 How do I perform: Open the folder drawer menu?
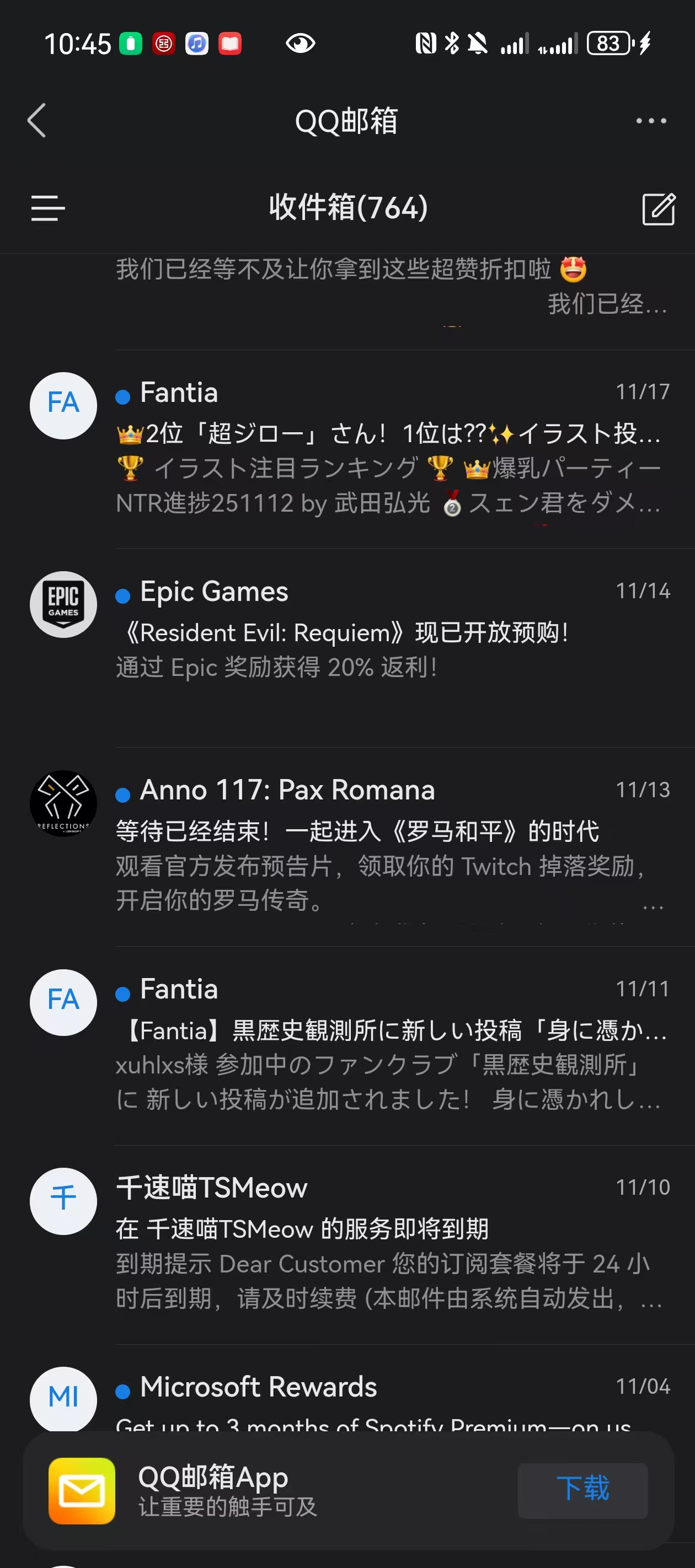tap(47, 208)
